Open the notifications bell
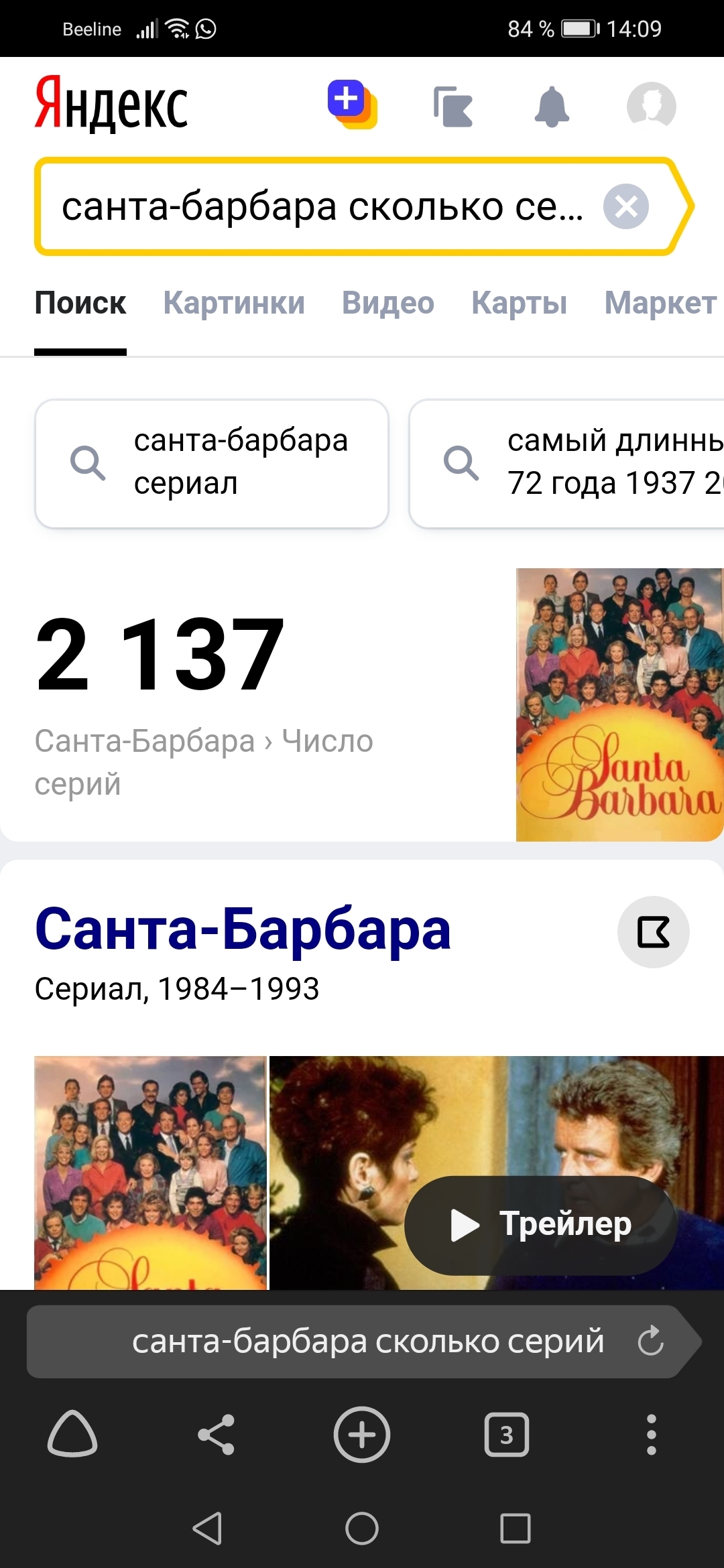 tap(552, 106)
